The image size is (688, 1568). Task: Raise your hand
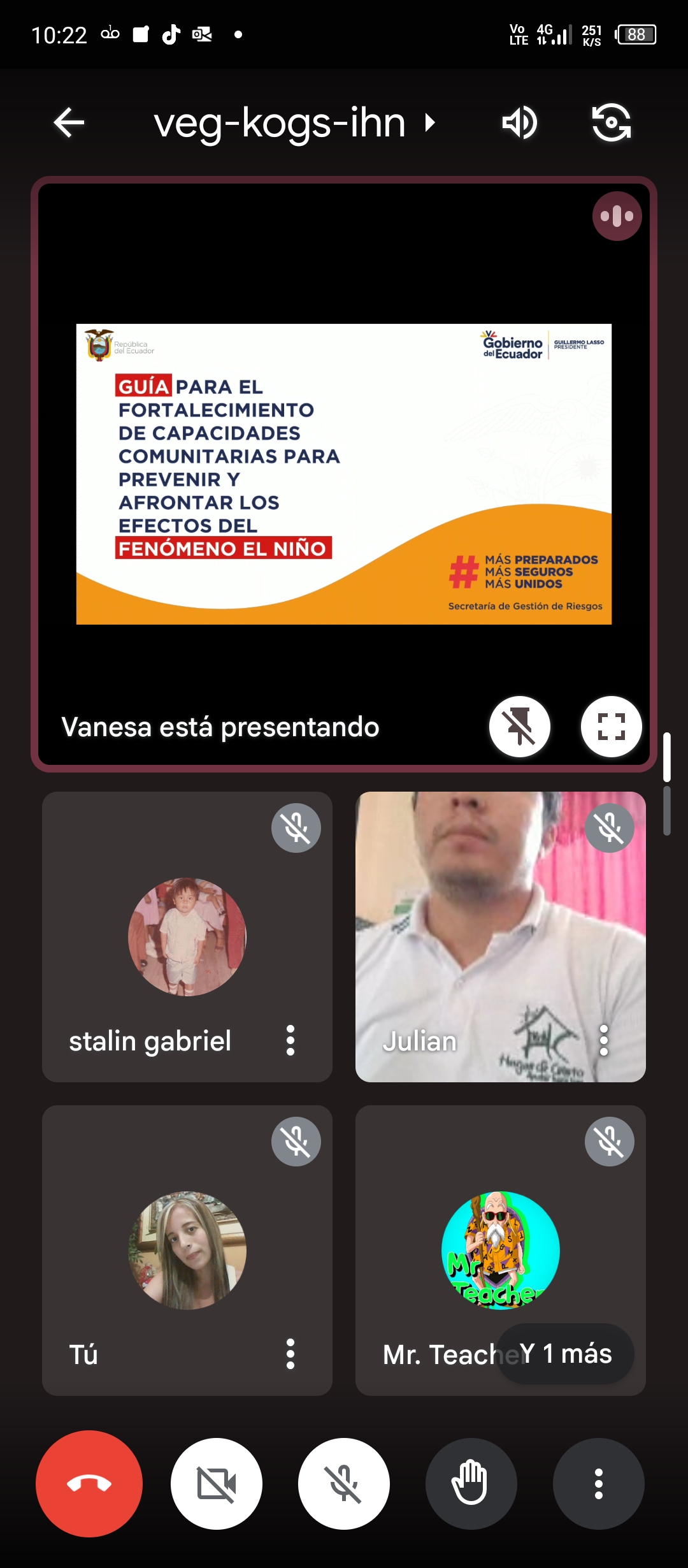[471, 1484]
